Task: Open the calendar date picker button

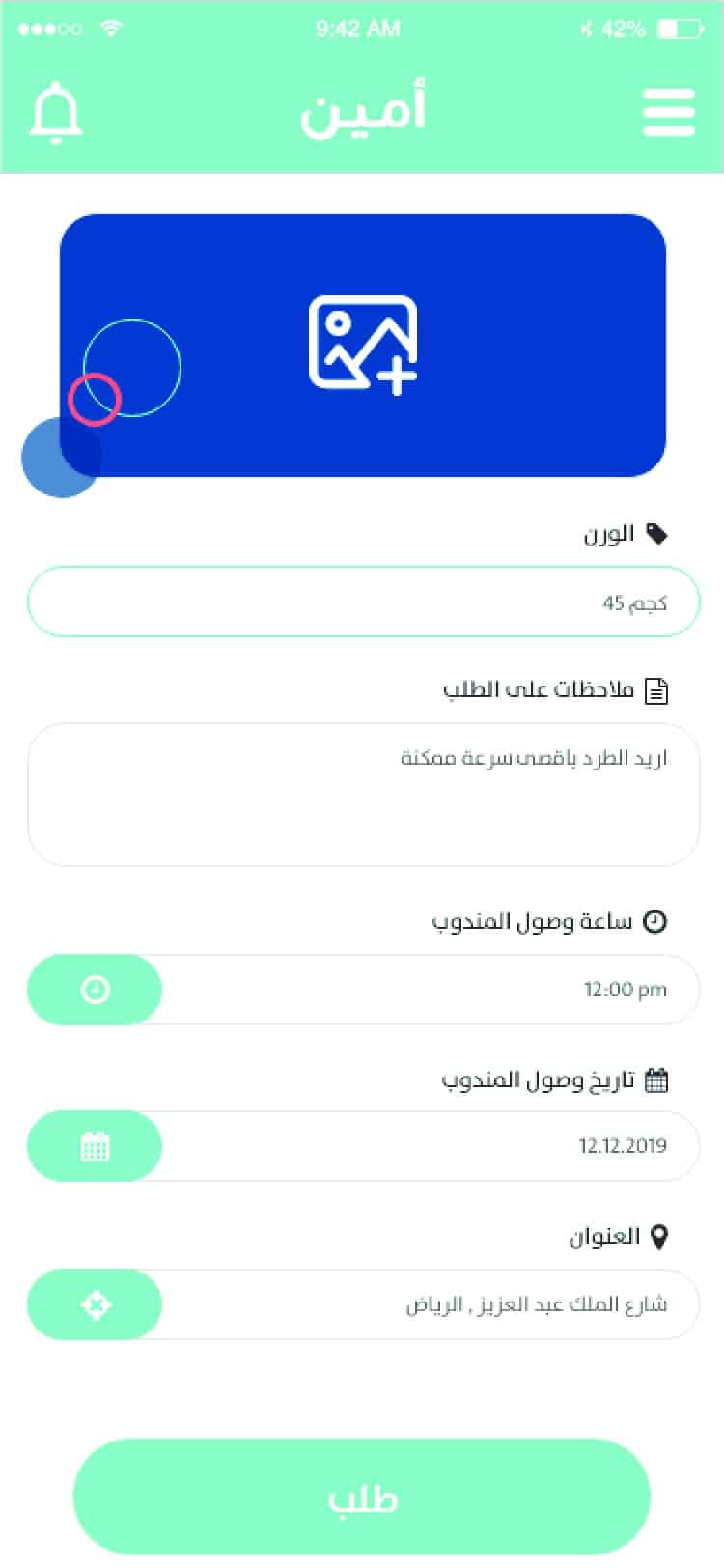Action: (x=95, y=1147)
